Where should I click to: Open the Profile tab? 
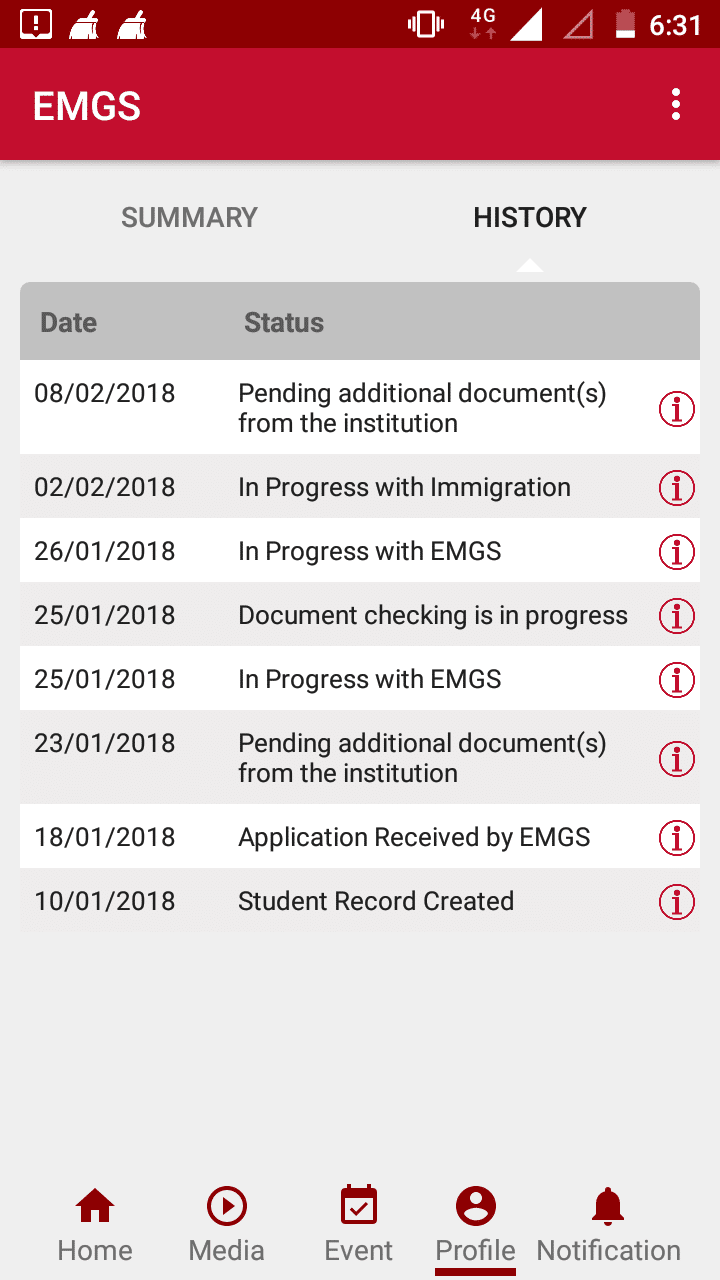pos(476,1226)
